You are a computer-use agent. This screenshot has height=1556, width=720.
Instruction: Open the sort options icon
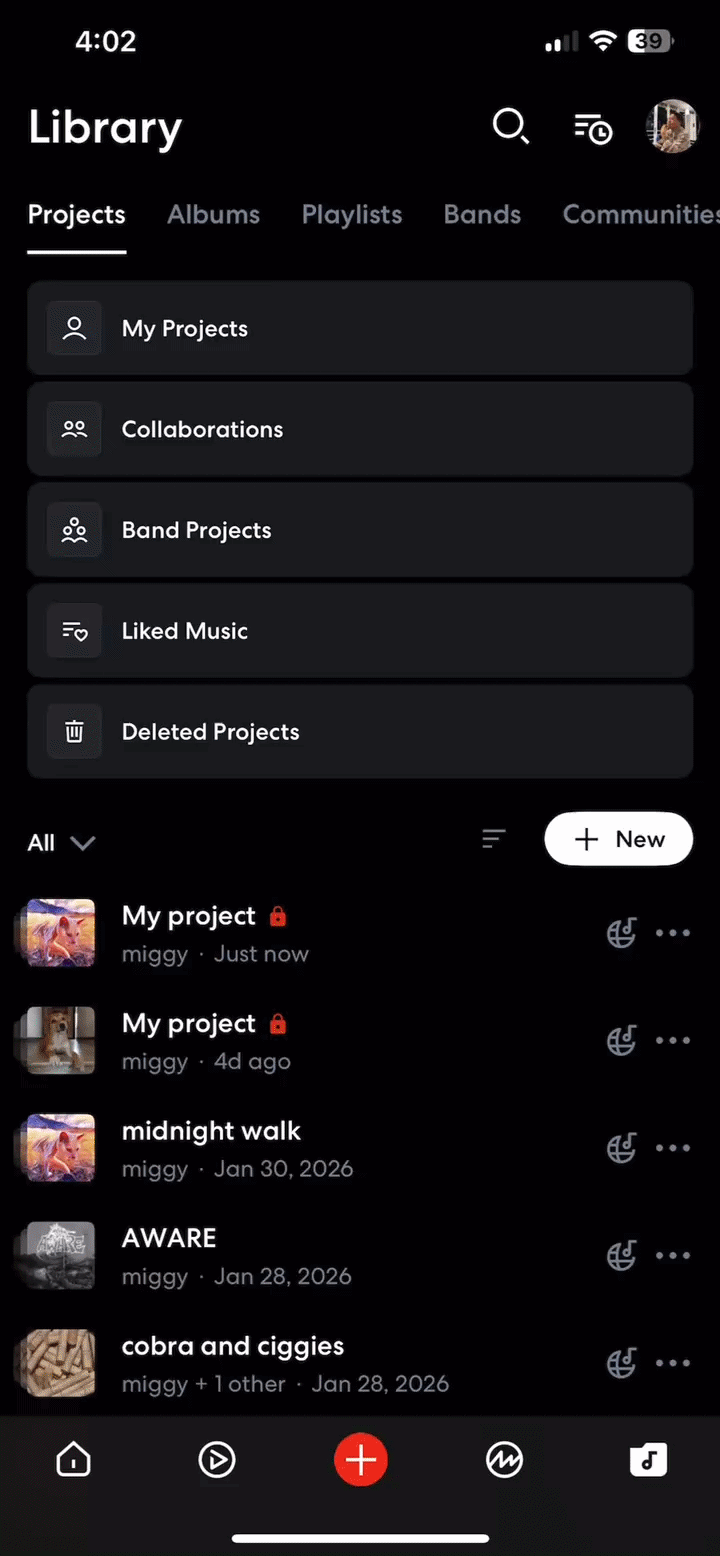click(x=494, y=839)
